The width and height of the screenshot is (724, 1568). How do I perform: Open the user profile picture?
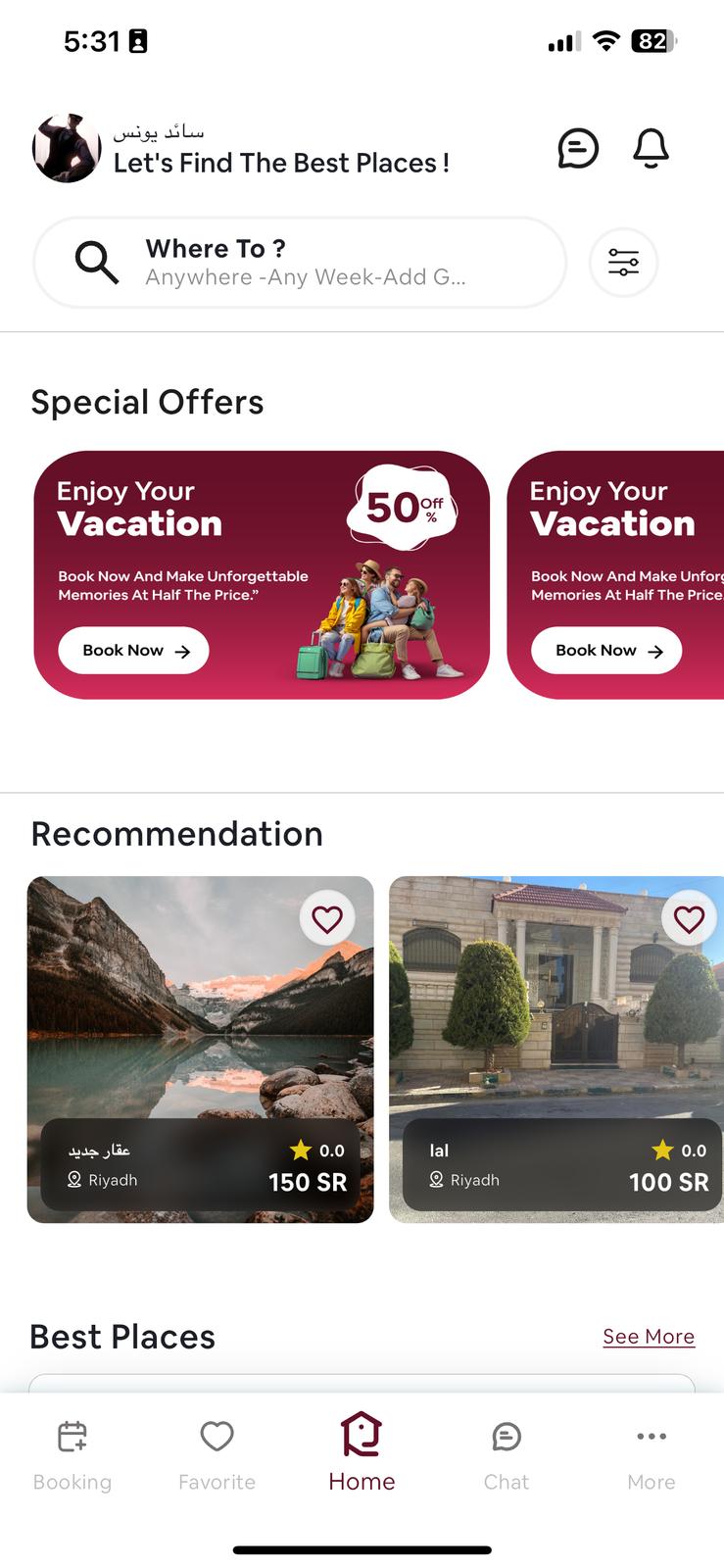click(x=67, y=149)
